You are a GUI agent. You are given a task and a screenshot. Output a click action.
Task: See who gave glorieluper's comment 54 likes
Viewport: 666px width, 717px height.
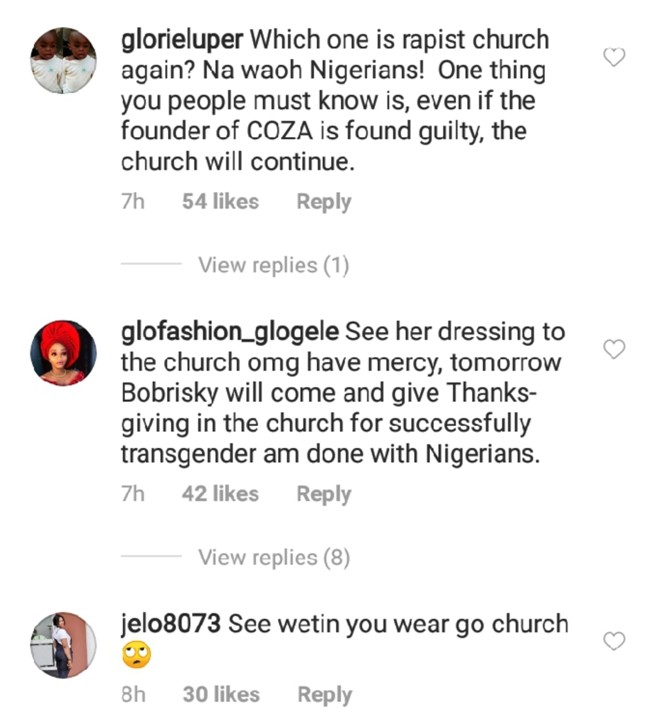tap(220, 202)
